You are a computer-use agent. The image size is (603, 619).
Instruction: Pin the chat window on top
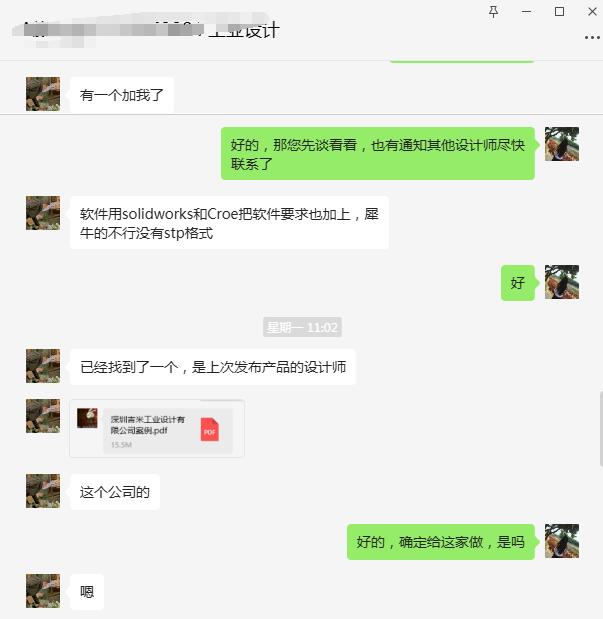coord(493,11)
